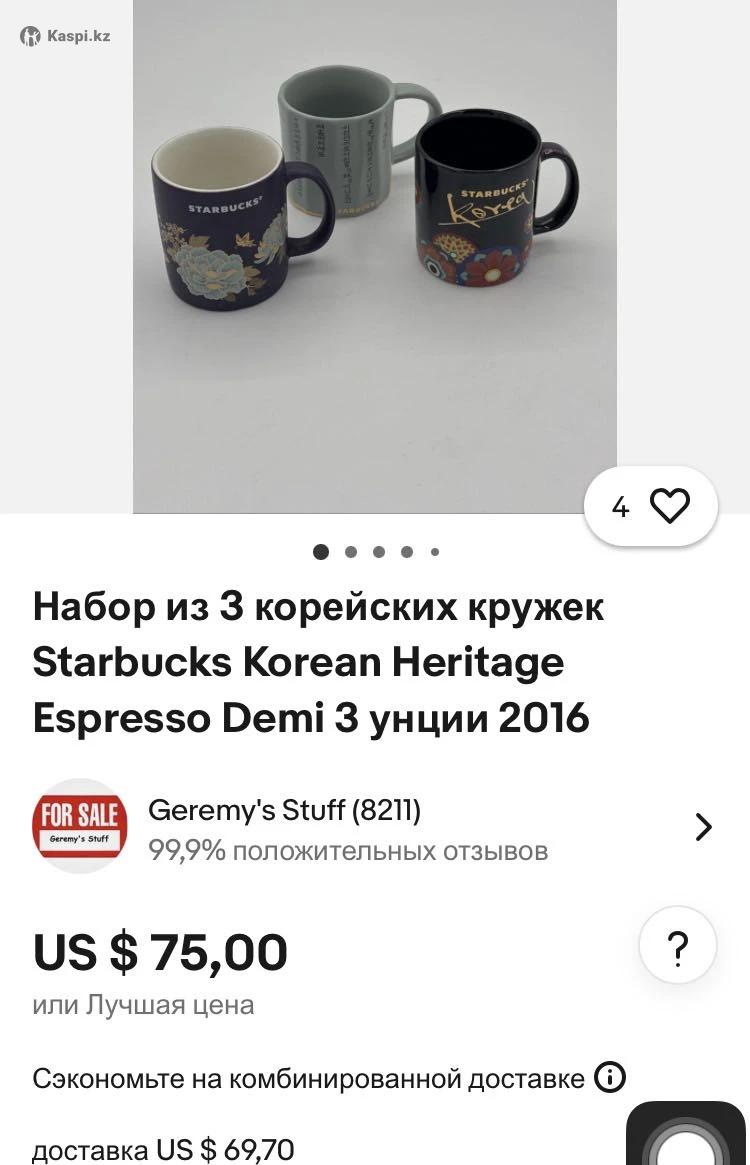750x1165 pixels.
Task: Jump to the second photo indicator dot
Action: (350, 551)
